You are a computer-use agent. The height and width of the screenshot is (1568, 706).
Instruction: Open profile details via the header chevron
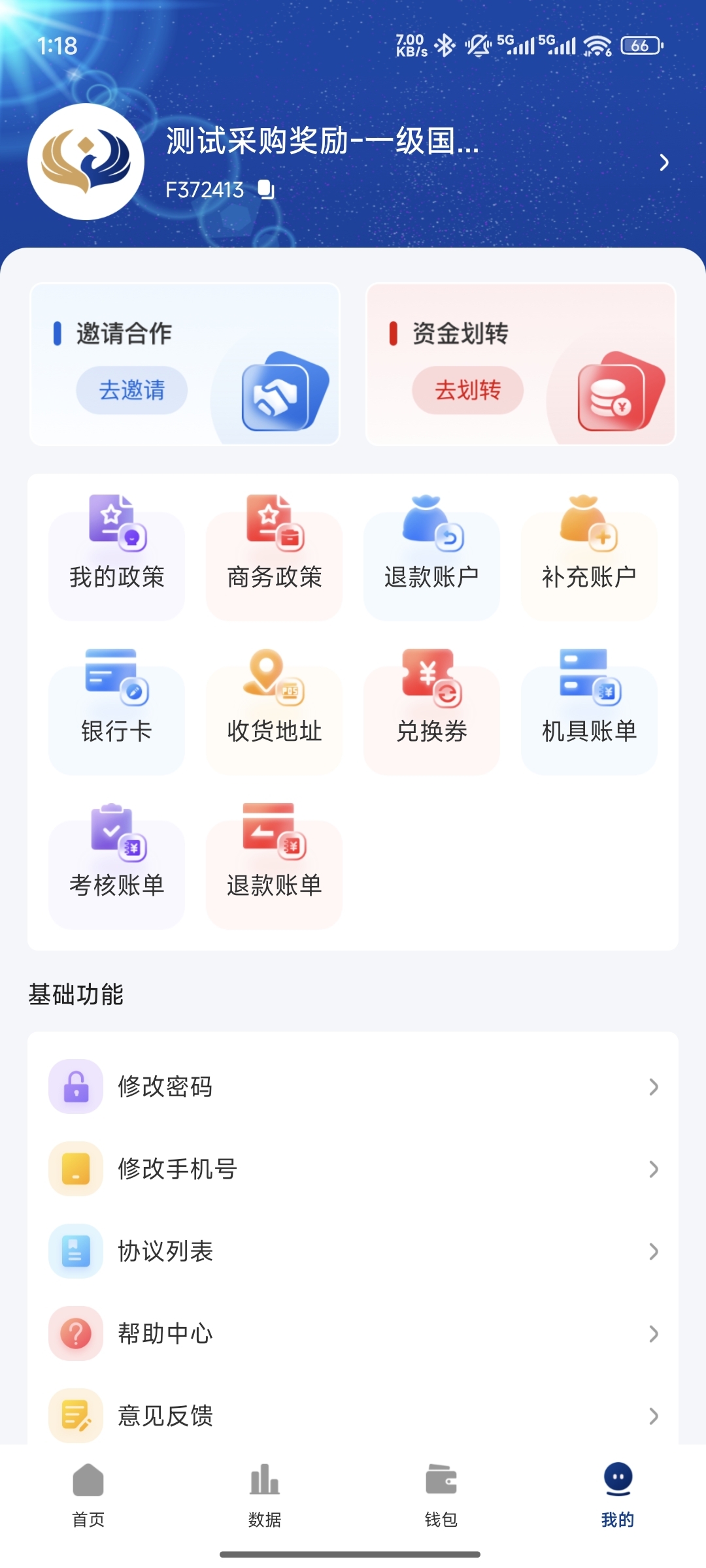(664, 163)
